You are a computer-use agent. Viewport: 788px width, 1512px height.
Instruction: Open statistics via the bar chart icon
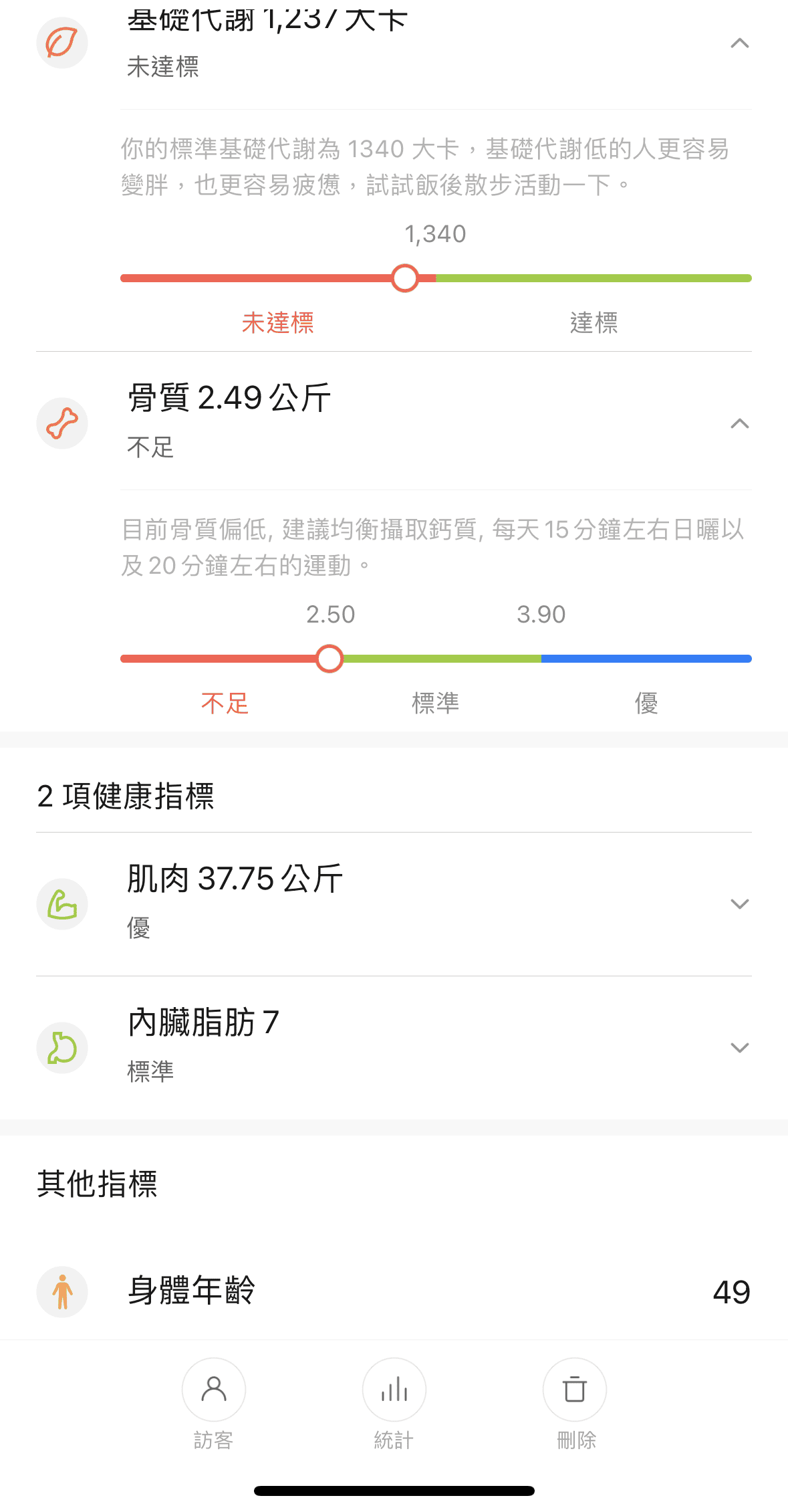click(x=394, y=1389)
